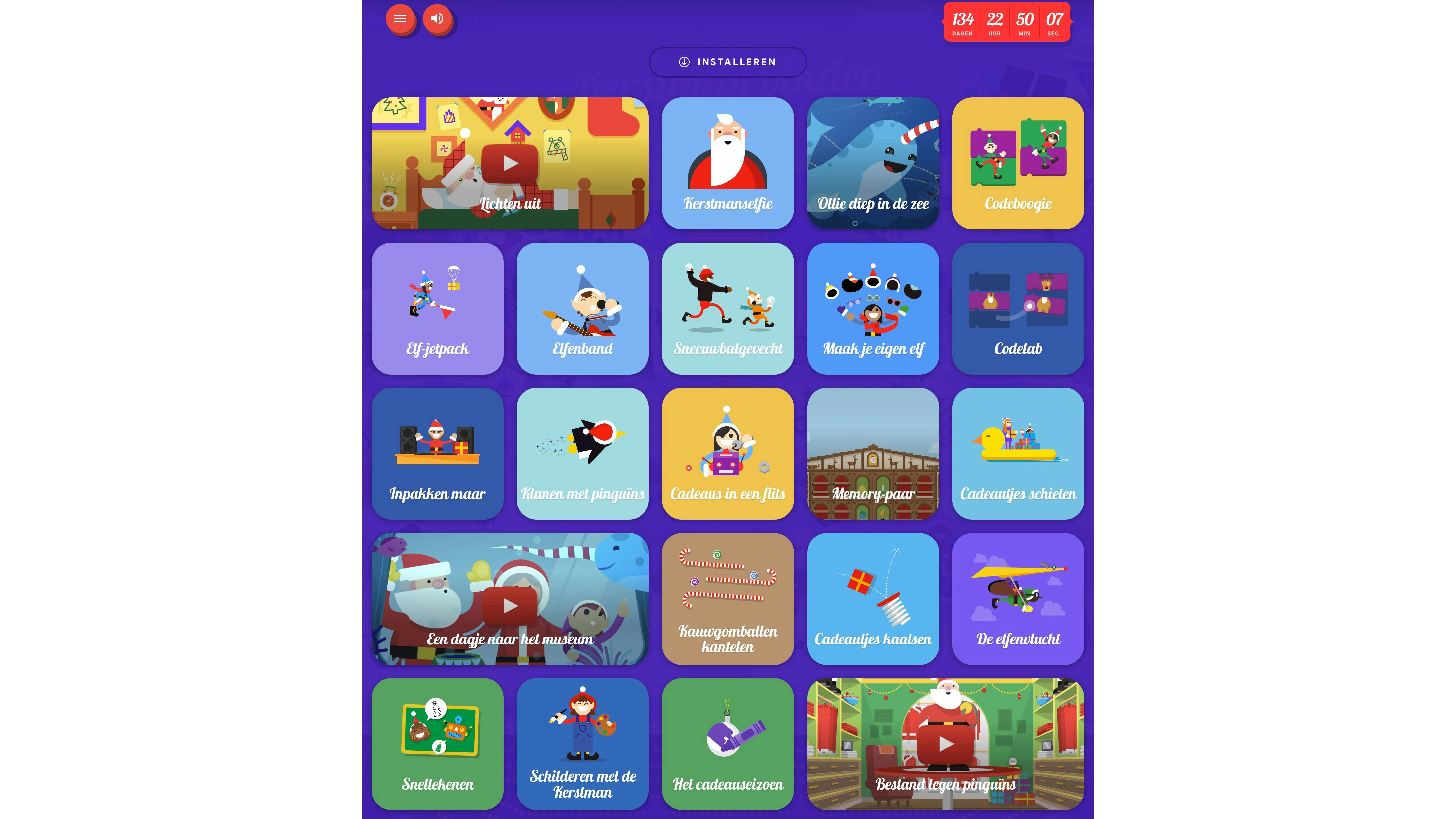Image resolution: width=1456 pixels, height=819 pixels.
Task: Open Kauwgomballen kantelen
Action: 727,599
